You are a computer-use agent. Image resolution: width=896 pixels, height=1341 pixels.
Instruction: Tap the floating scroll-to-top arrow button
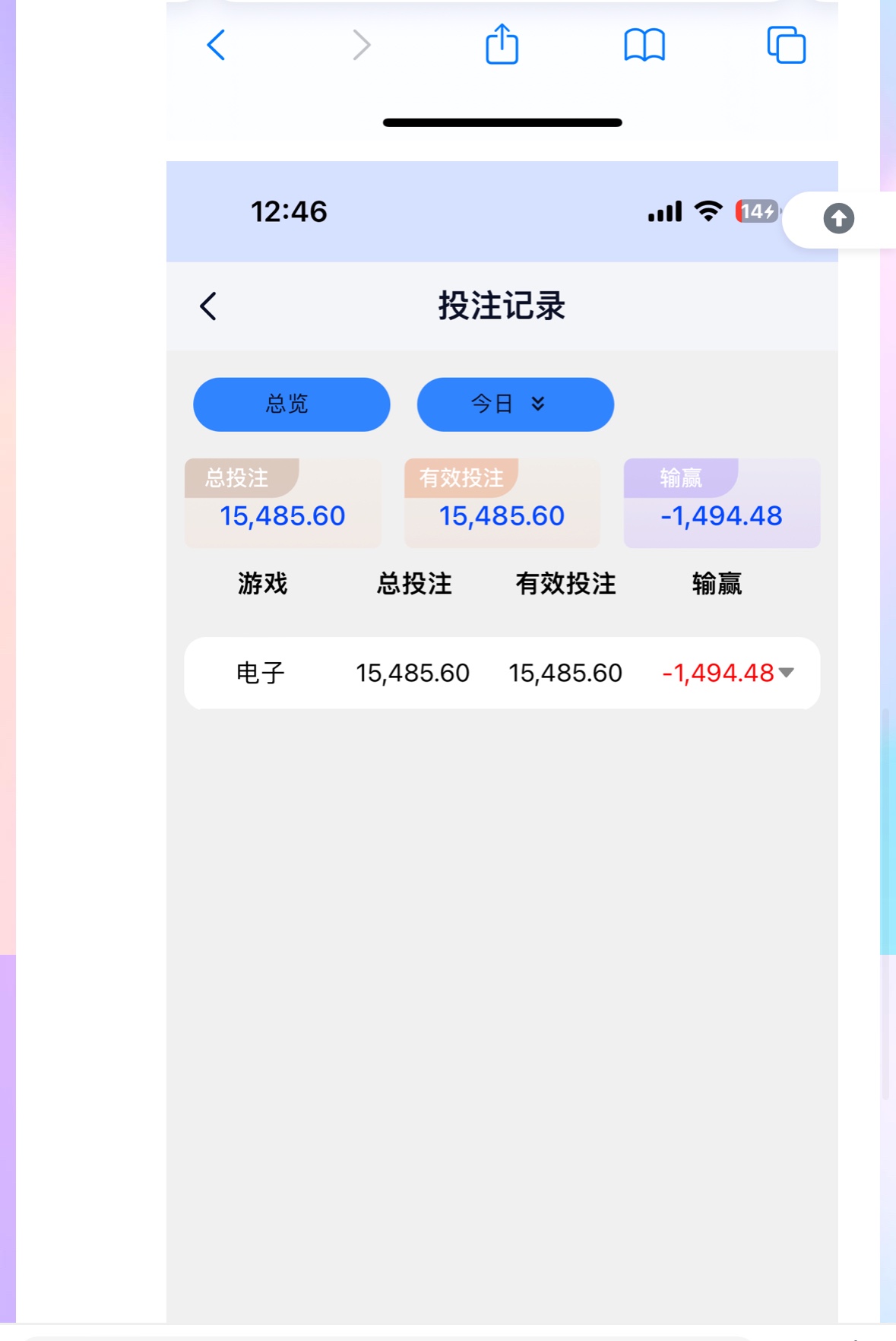click(838, 219)
